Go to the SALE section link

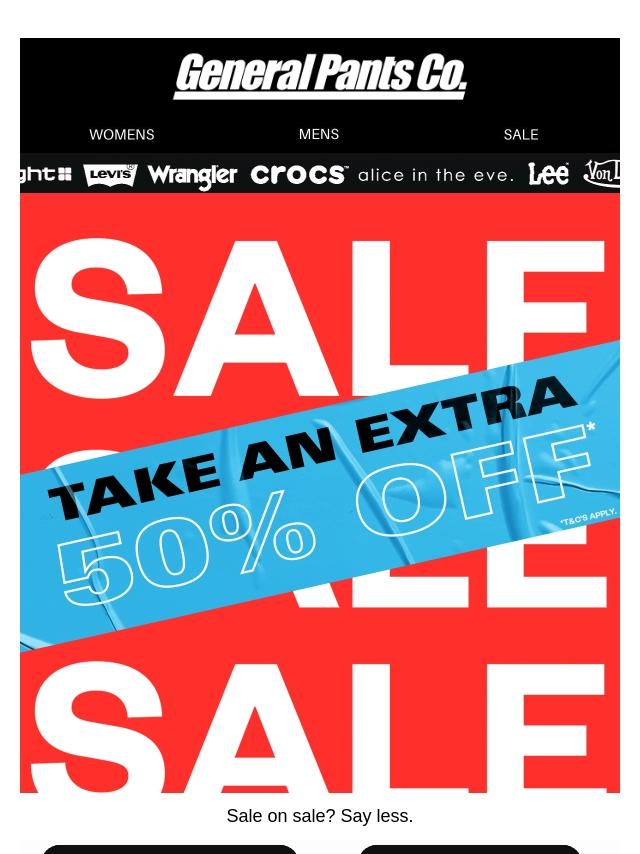point(521,135)
